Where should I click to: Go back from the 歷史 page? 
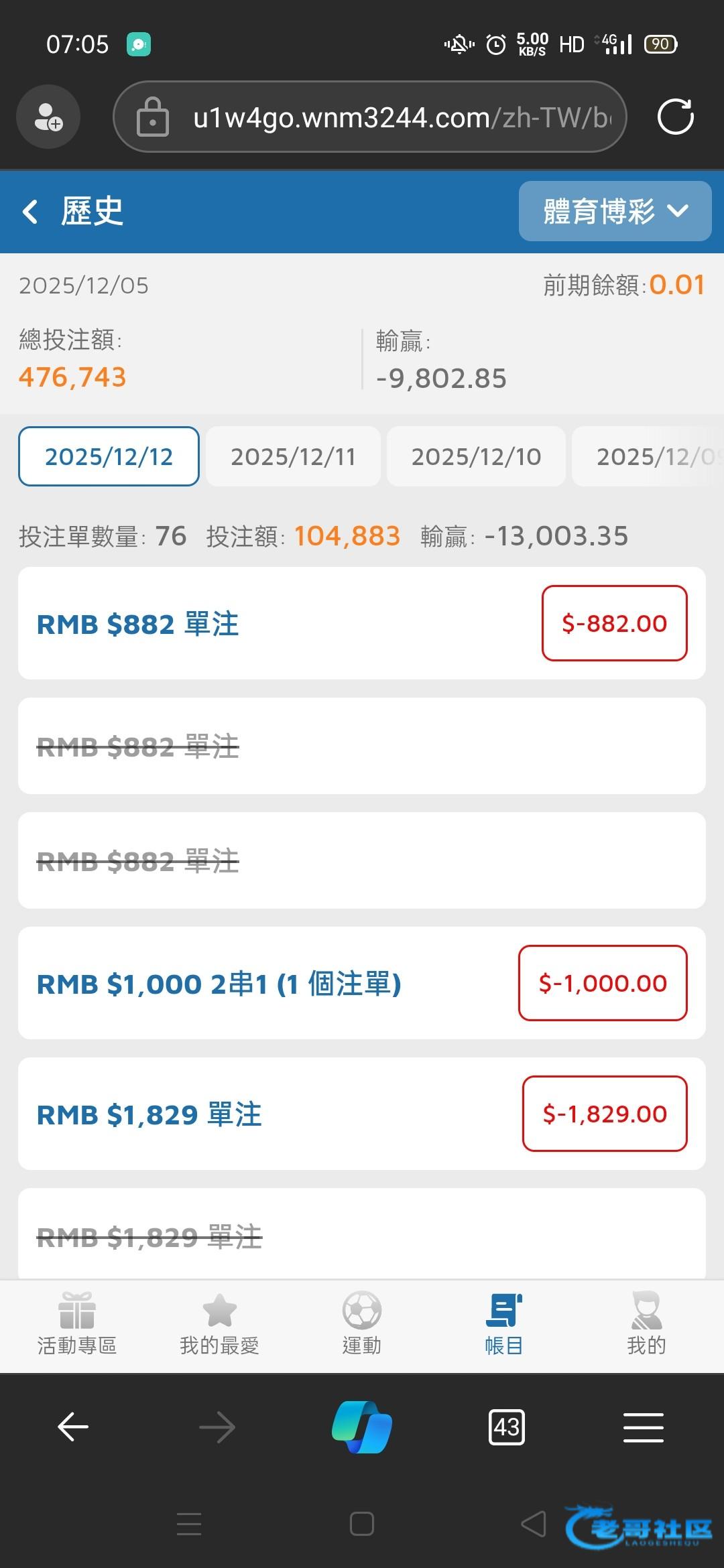click(x=30, y=212)
